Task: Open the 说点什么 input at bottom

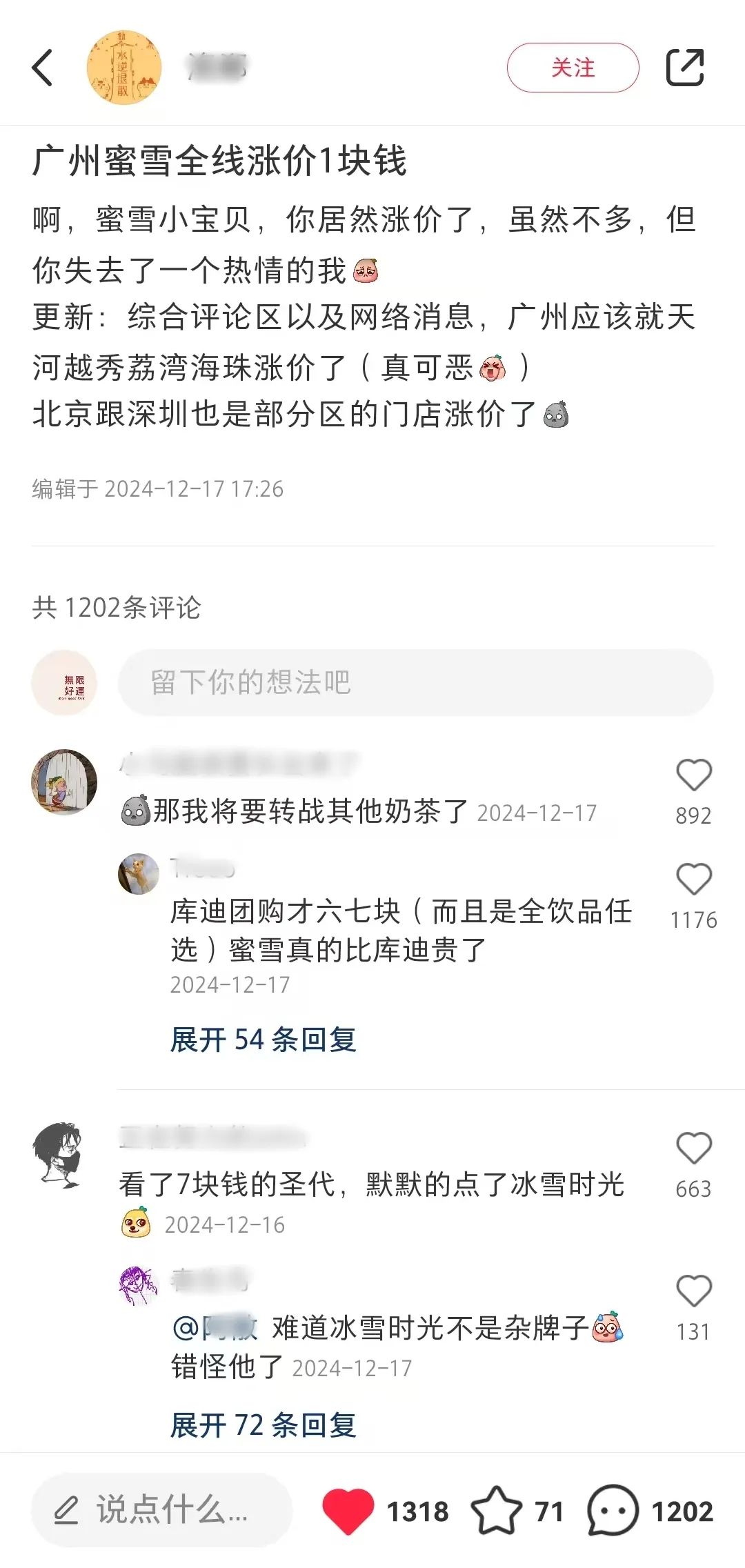Action: coord(162,1510)
